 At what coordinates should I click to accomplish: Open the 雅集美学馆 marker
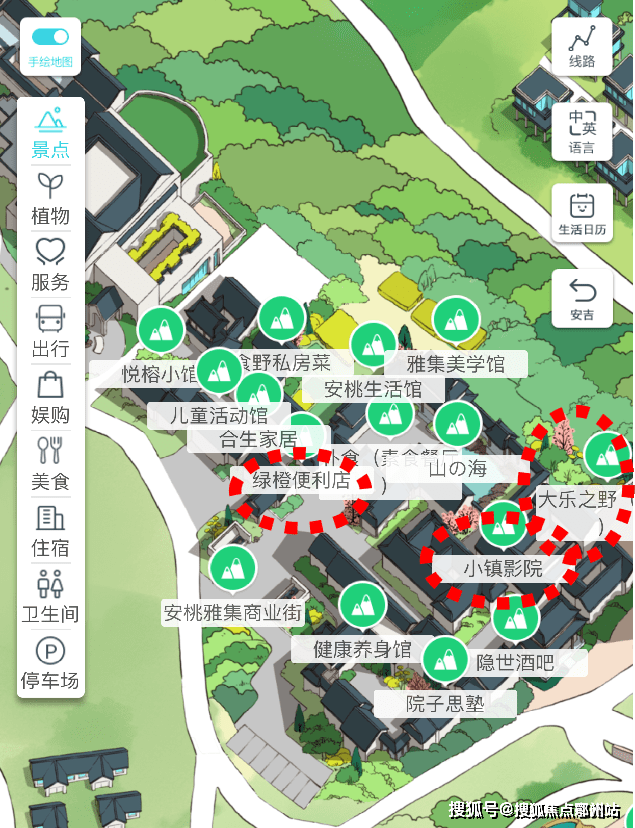click(x=456, y=320)
